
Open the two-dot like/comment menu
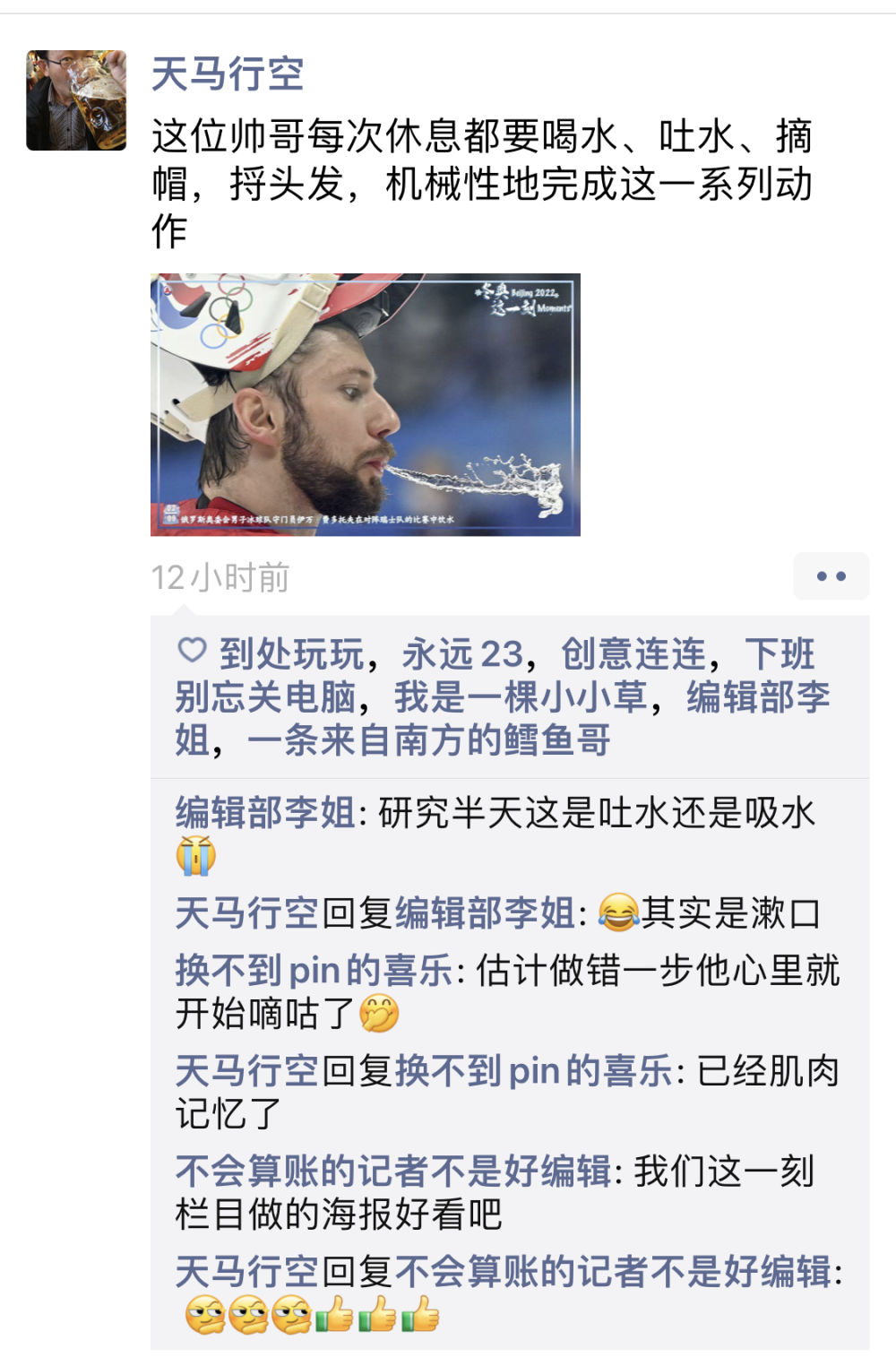tap(831, 576)
